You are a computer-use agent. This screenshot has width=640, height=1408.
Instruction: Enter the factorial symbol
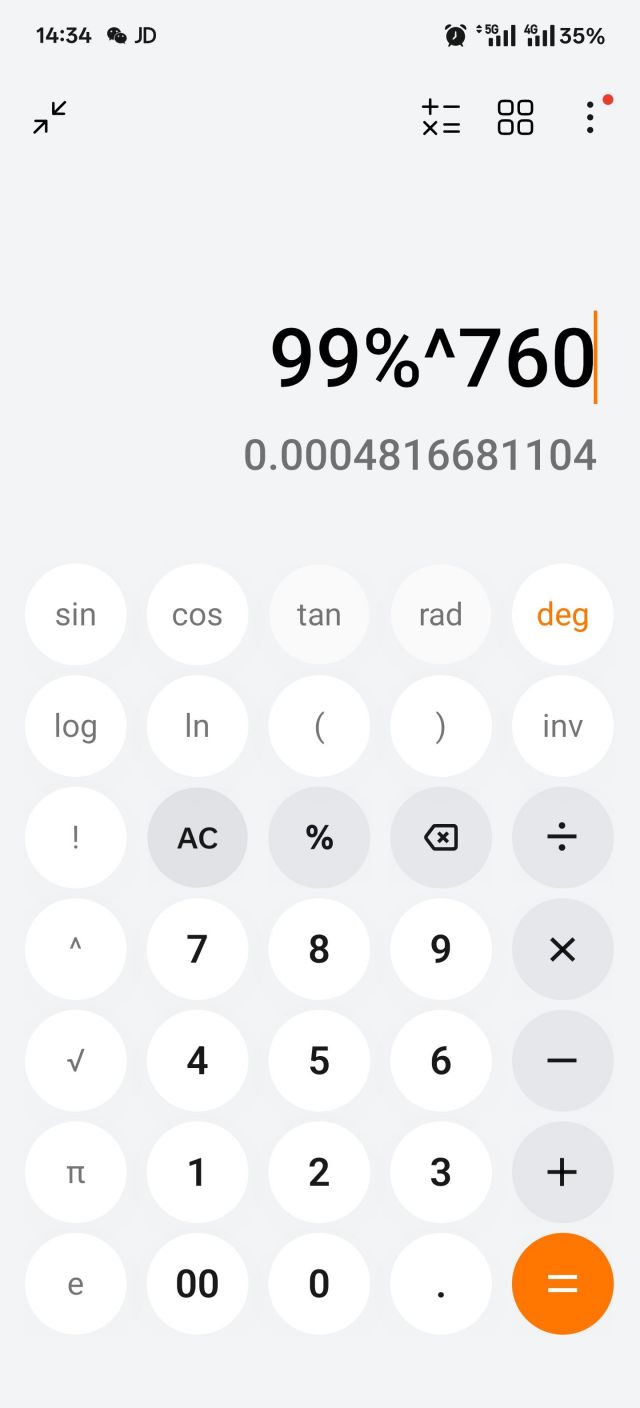coord(75,837)
